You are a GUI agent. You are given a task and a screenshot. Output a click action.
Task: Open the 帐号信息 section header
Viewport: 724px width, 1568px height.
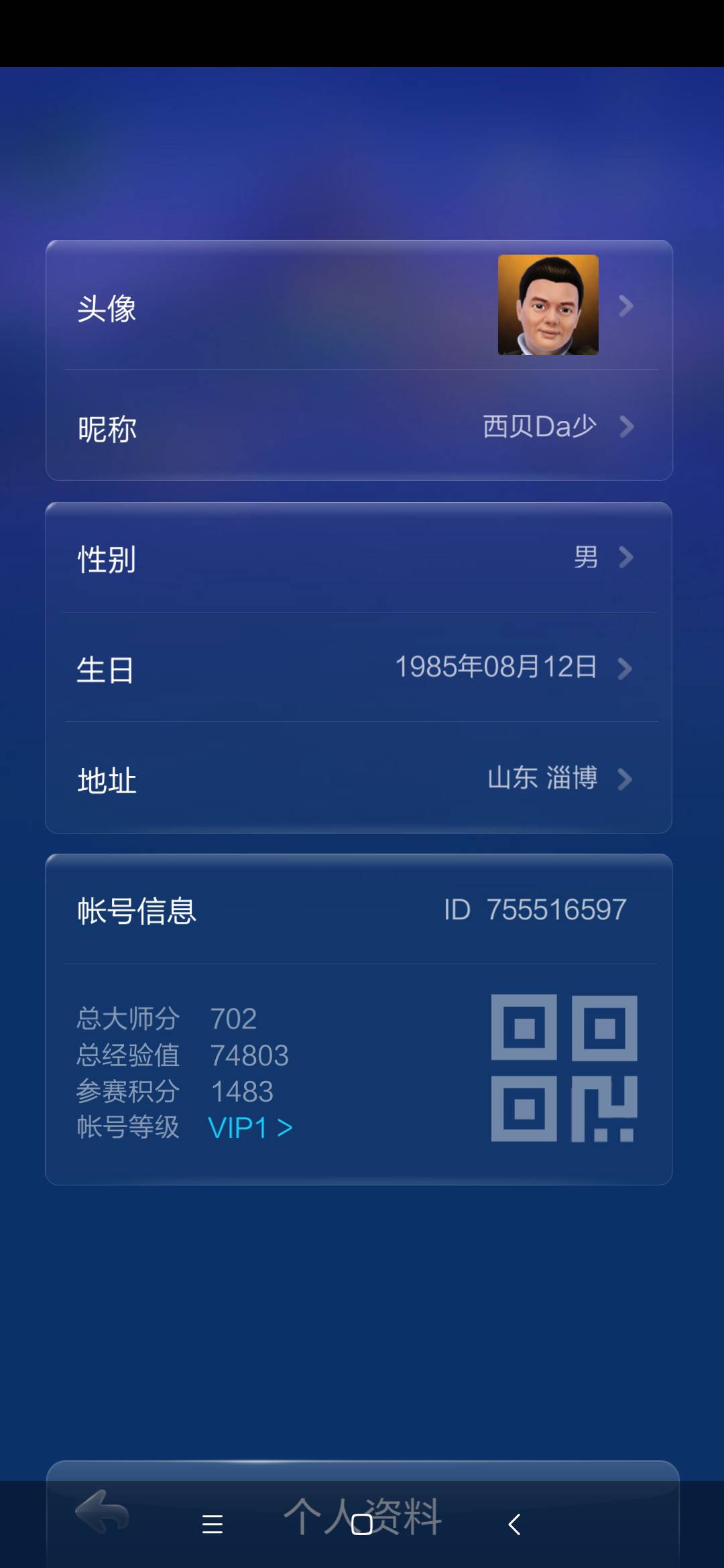click(x=135, y=909)
